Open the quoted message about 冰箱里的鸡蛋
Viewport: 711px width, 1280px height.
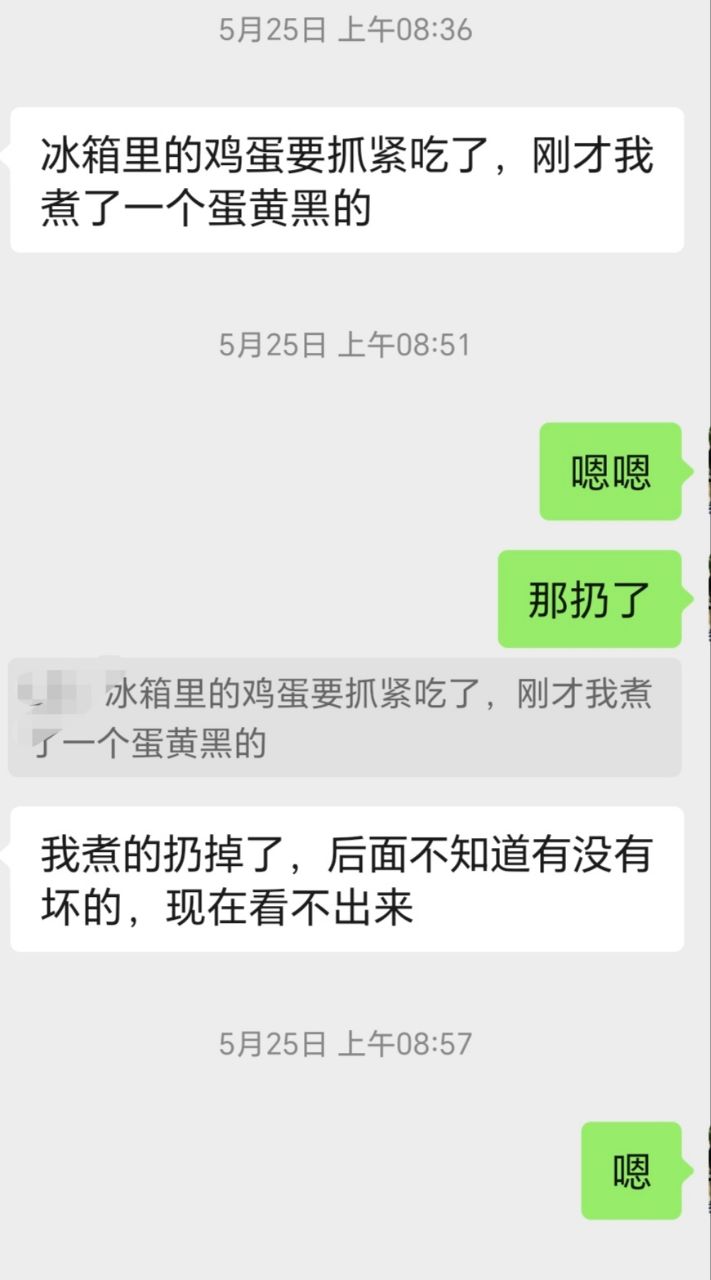344,717
